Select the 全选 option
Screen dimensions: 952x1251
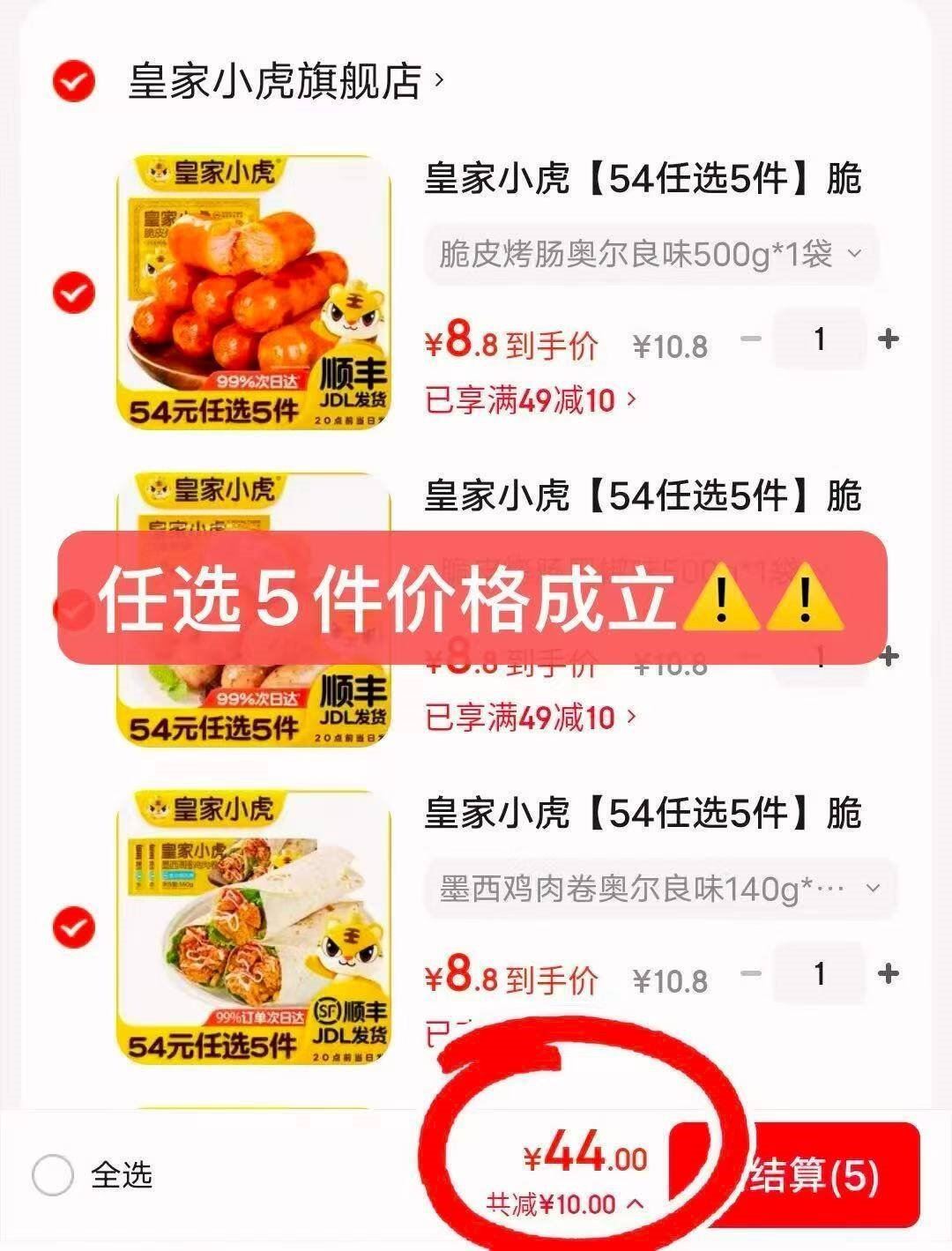pyautogui.click(x=53, y=1175)
